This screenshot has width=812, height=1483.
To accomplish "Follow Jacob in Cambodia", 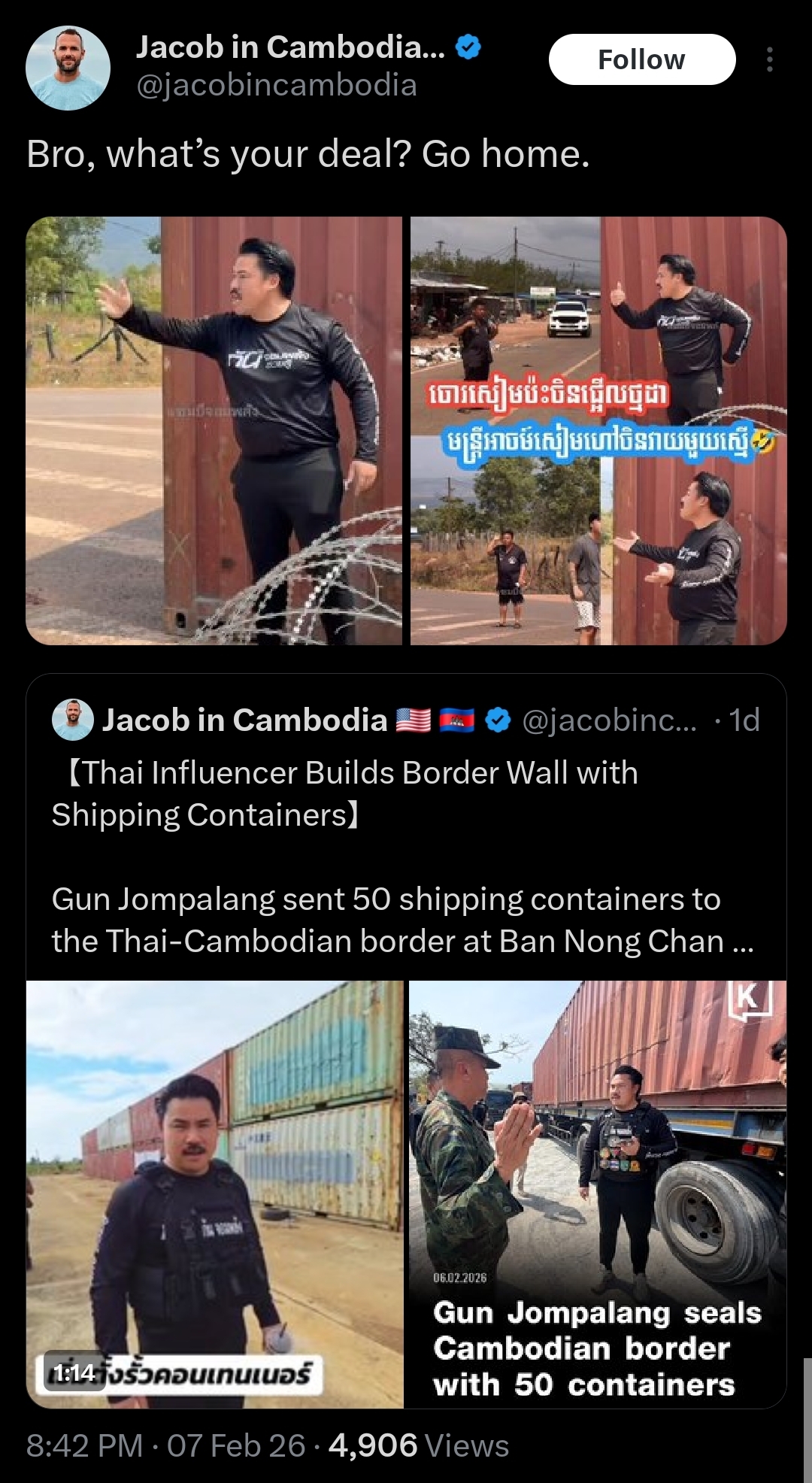I will [x=642, y=59].
